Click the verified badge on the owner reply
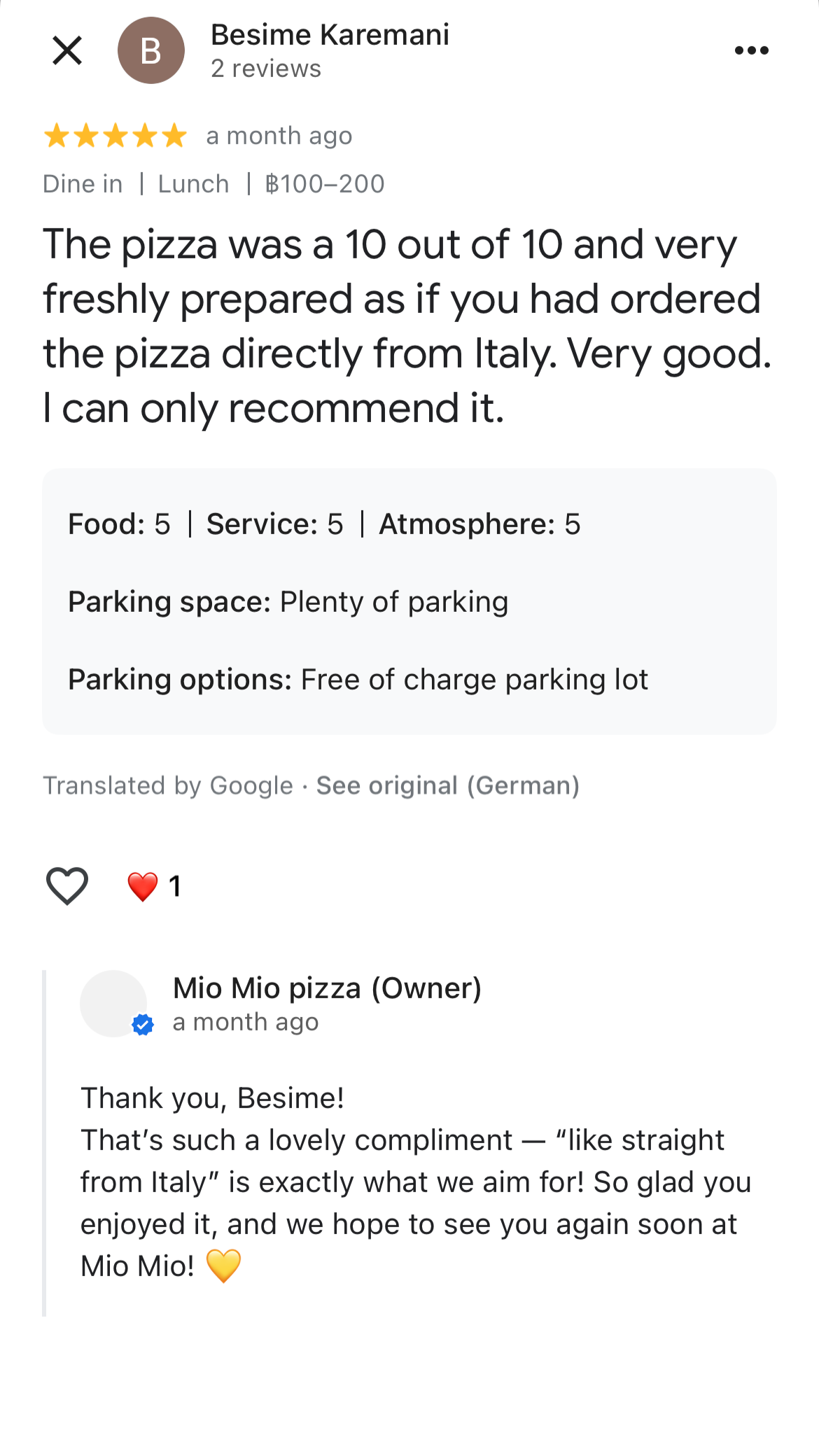 tap(143, 1024)
